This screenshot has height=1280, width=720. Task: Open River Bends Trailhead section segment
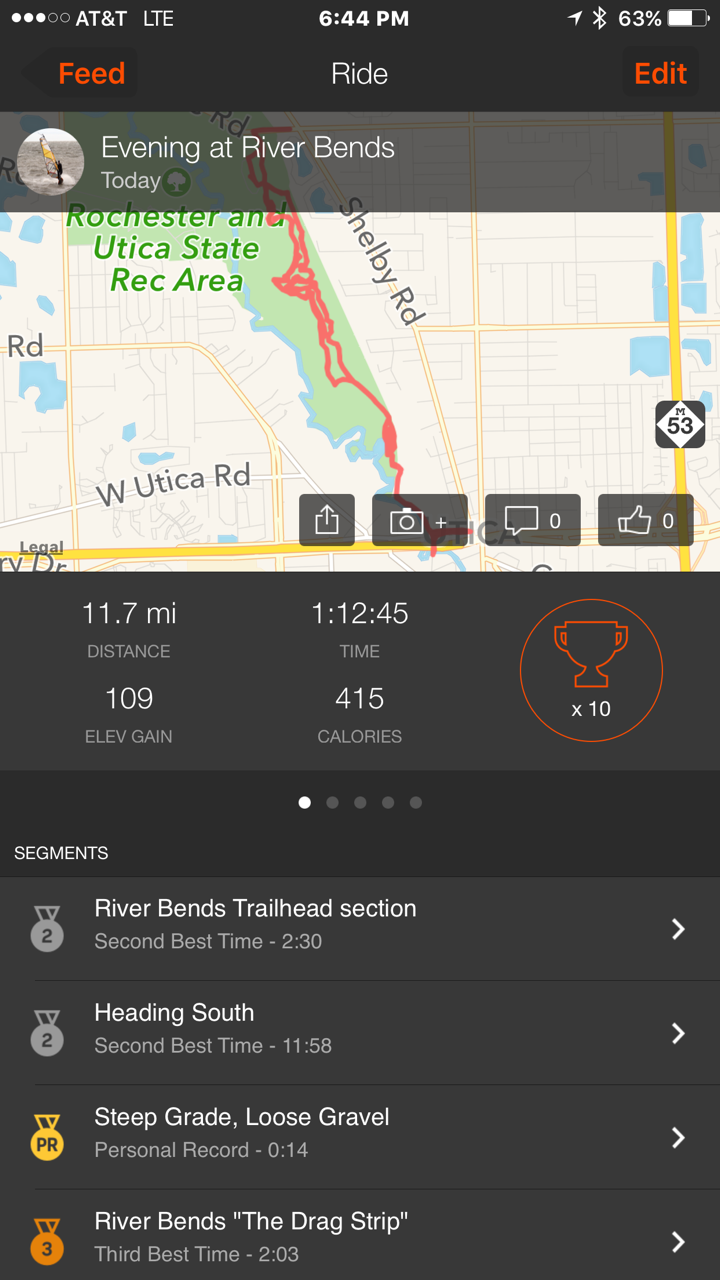360,929
